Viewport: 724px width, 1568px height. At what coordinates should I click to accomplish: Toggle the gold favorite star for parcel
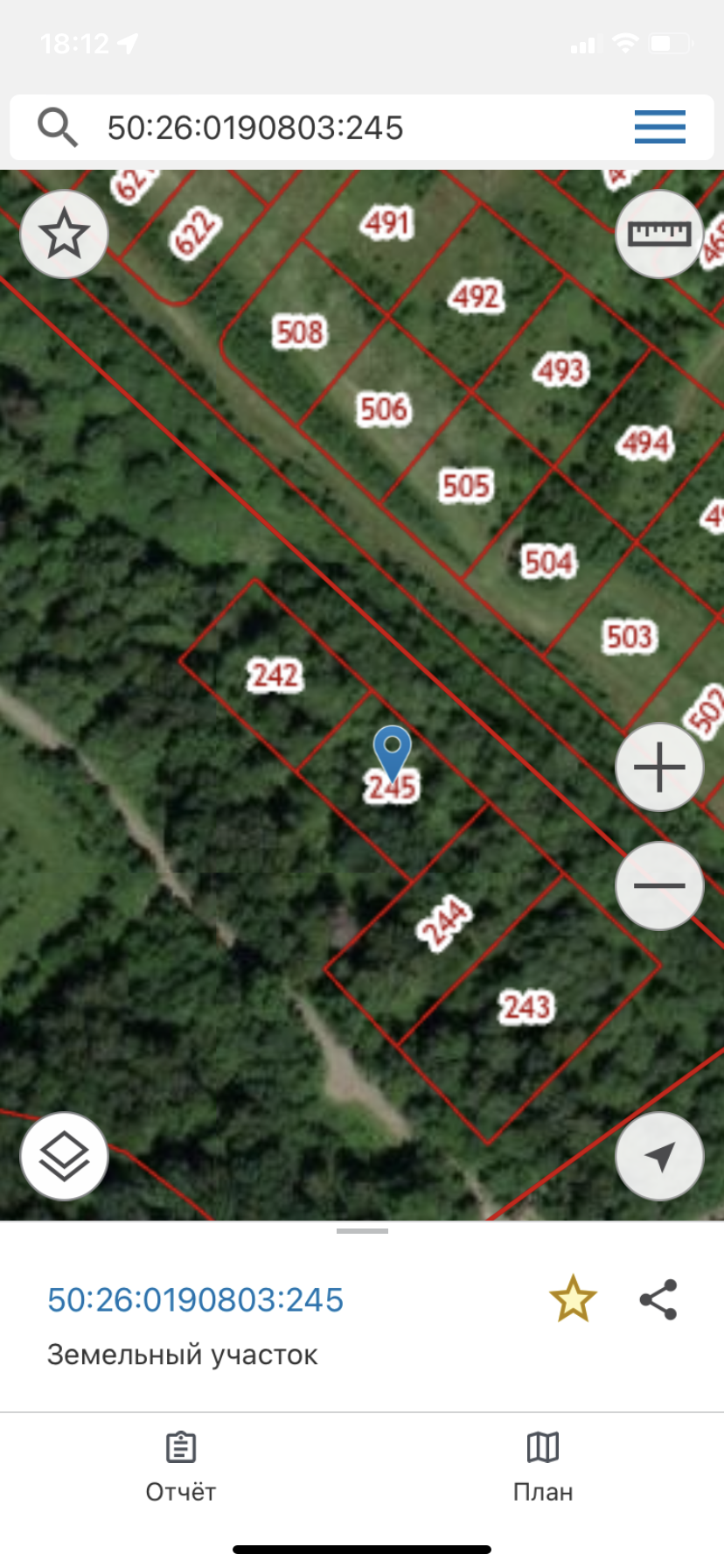coord(573,1298)
